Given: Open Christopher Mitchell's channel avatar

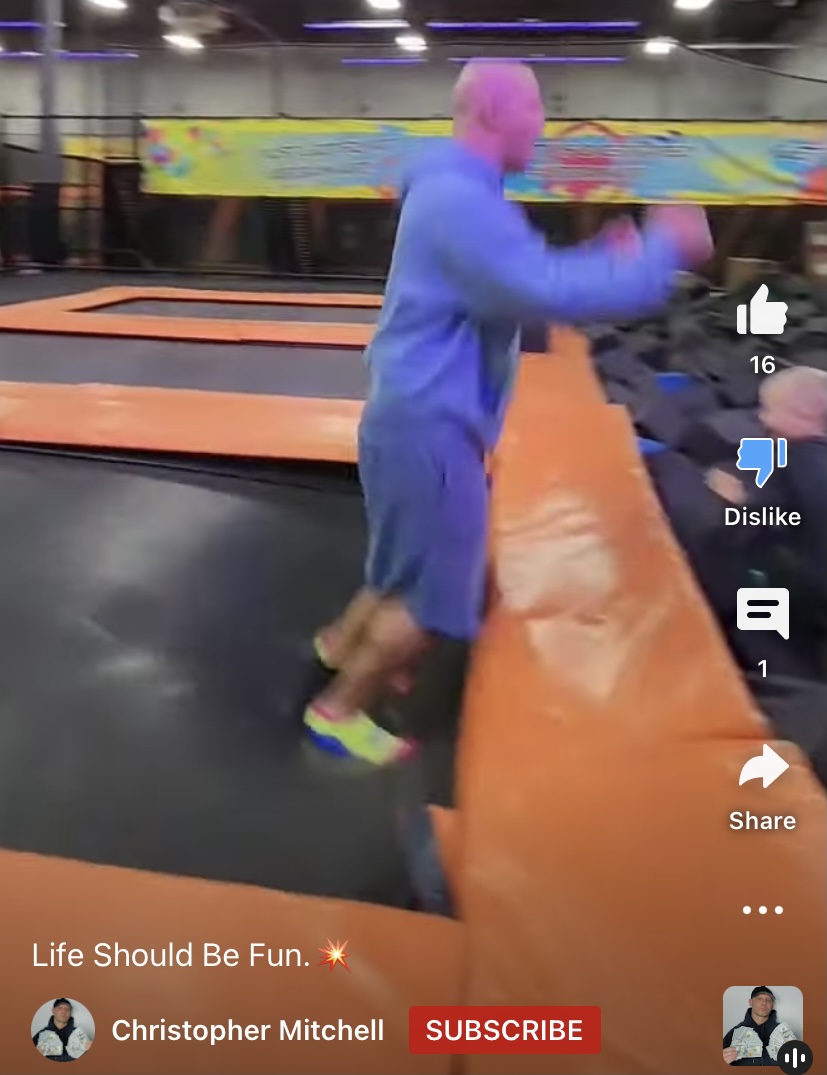Looking at the screenshot, I should coord(63,1029).
